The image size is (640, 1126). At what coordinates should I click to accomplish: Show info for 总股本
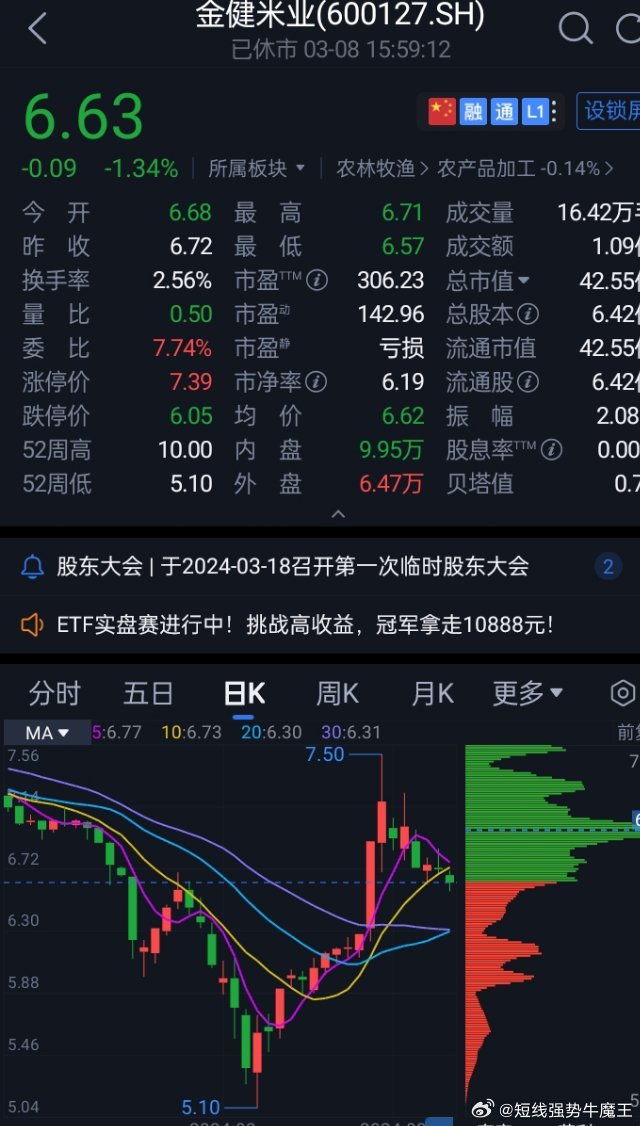tap(528, 314)
